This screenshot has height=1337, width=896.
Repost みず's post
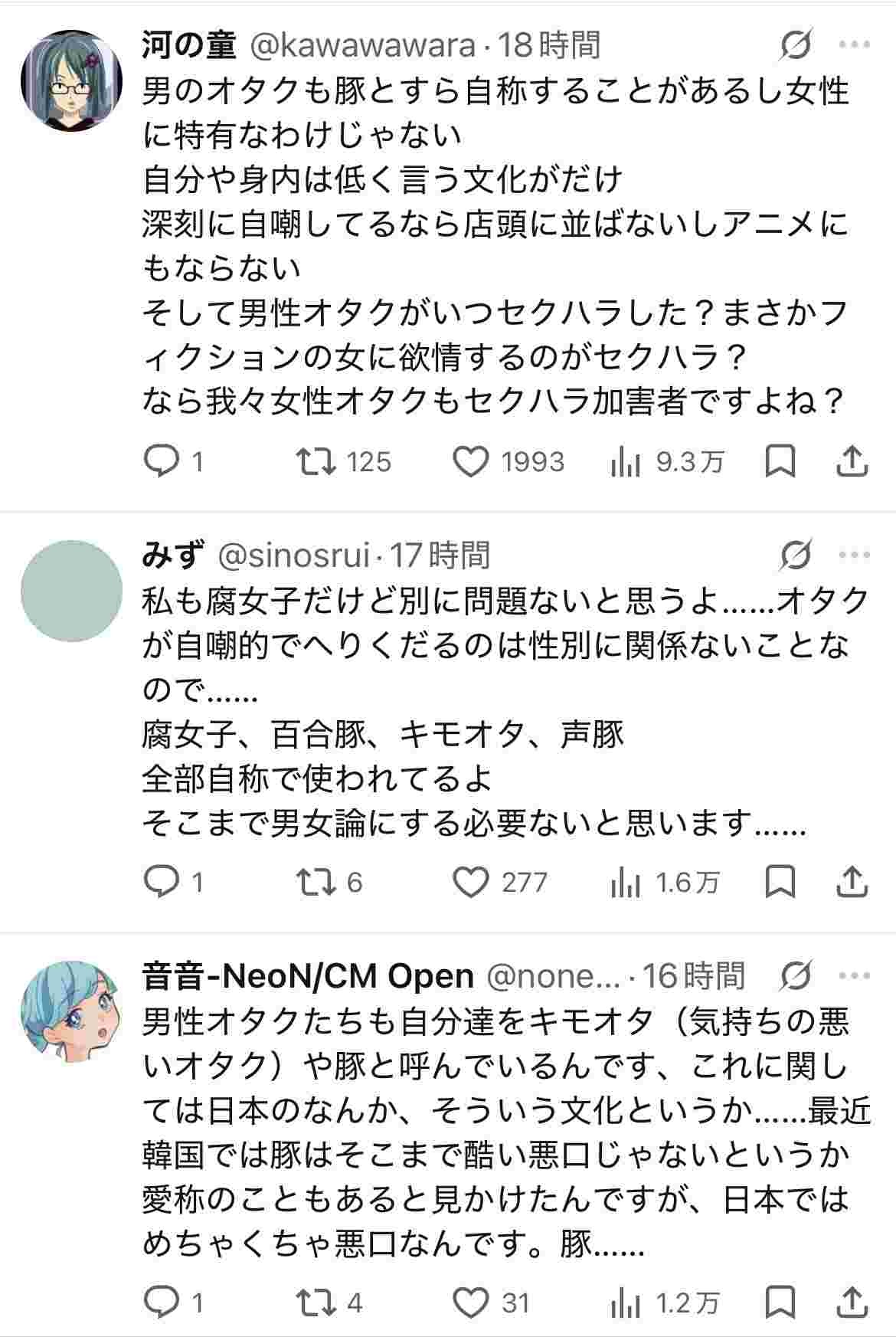316,882
